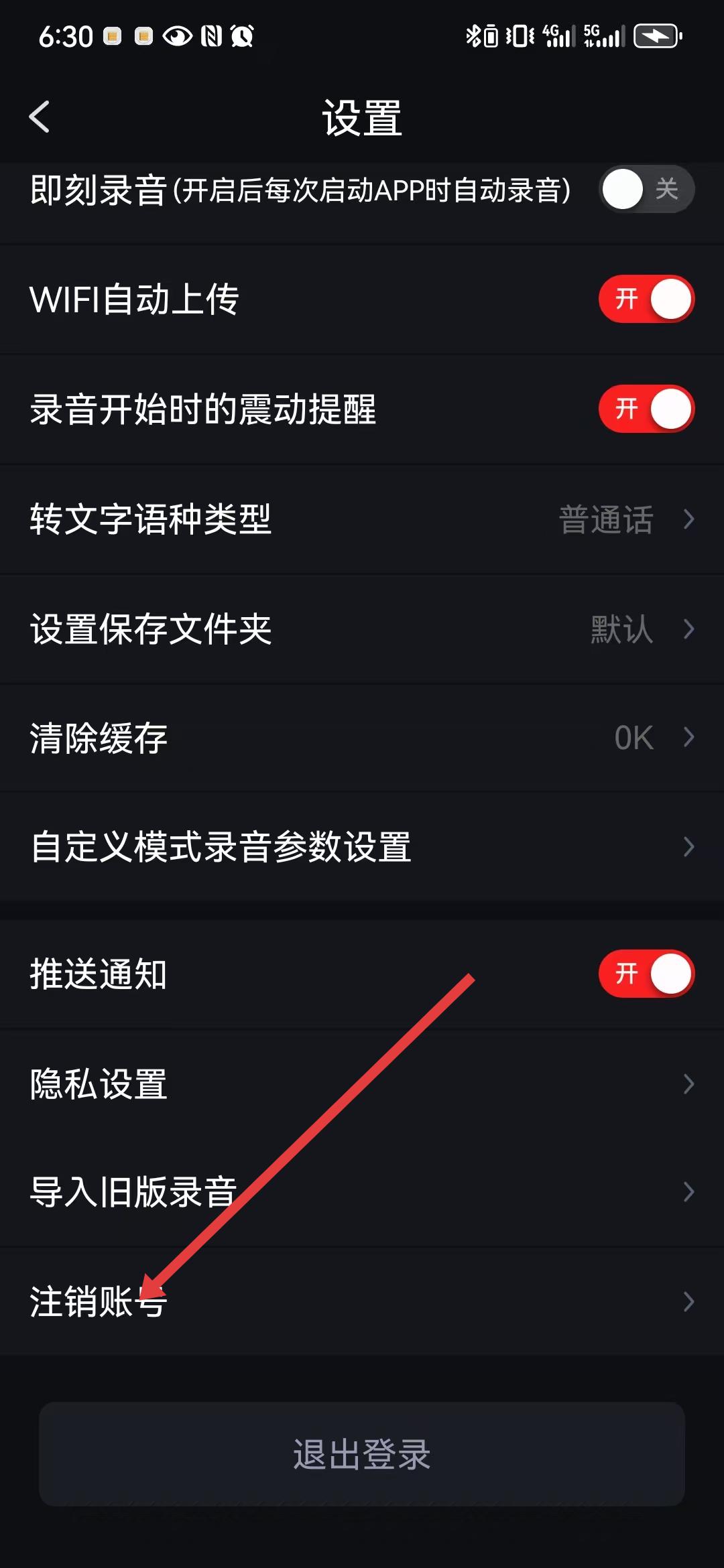Image resolution: width=724 pixels, height=1568 pixels.
Task: Turn off WIFI自动上传
Action: click(x=646, y=299)
